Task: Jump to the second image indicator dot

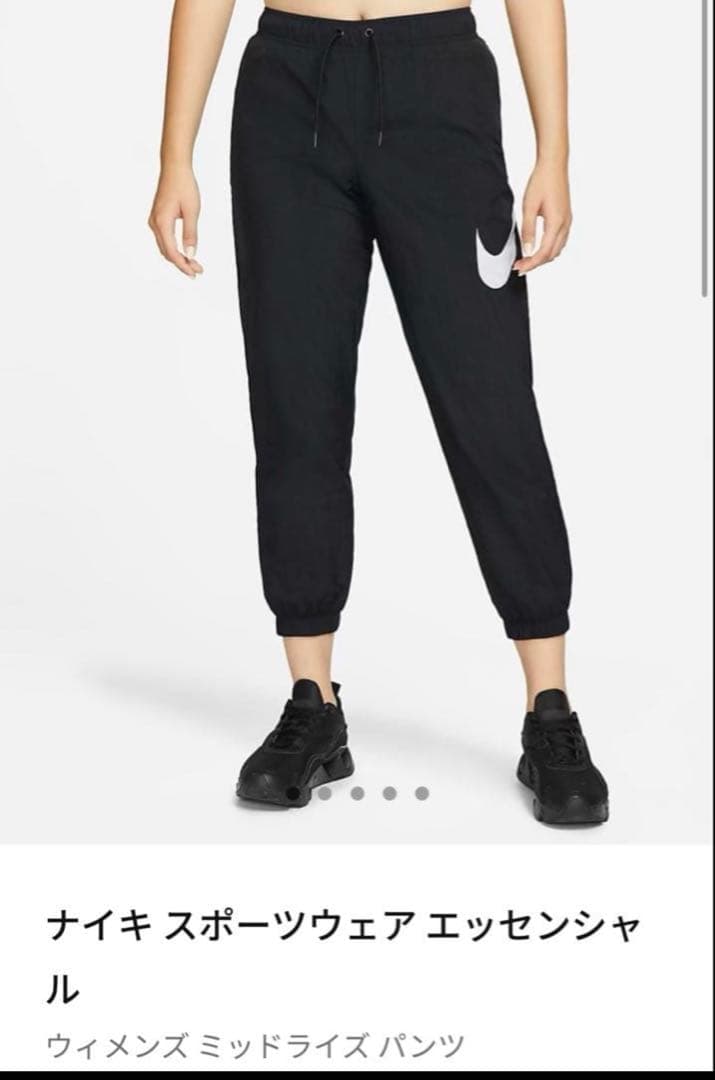Action: click(324, 793)
